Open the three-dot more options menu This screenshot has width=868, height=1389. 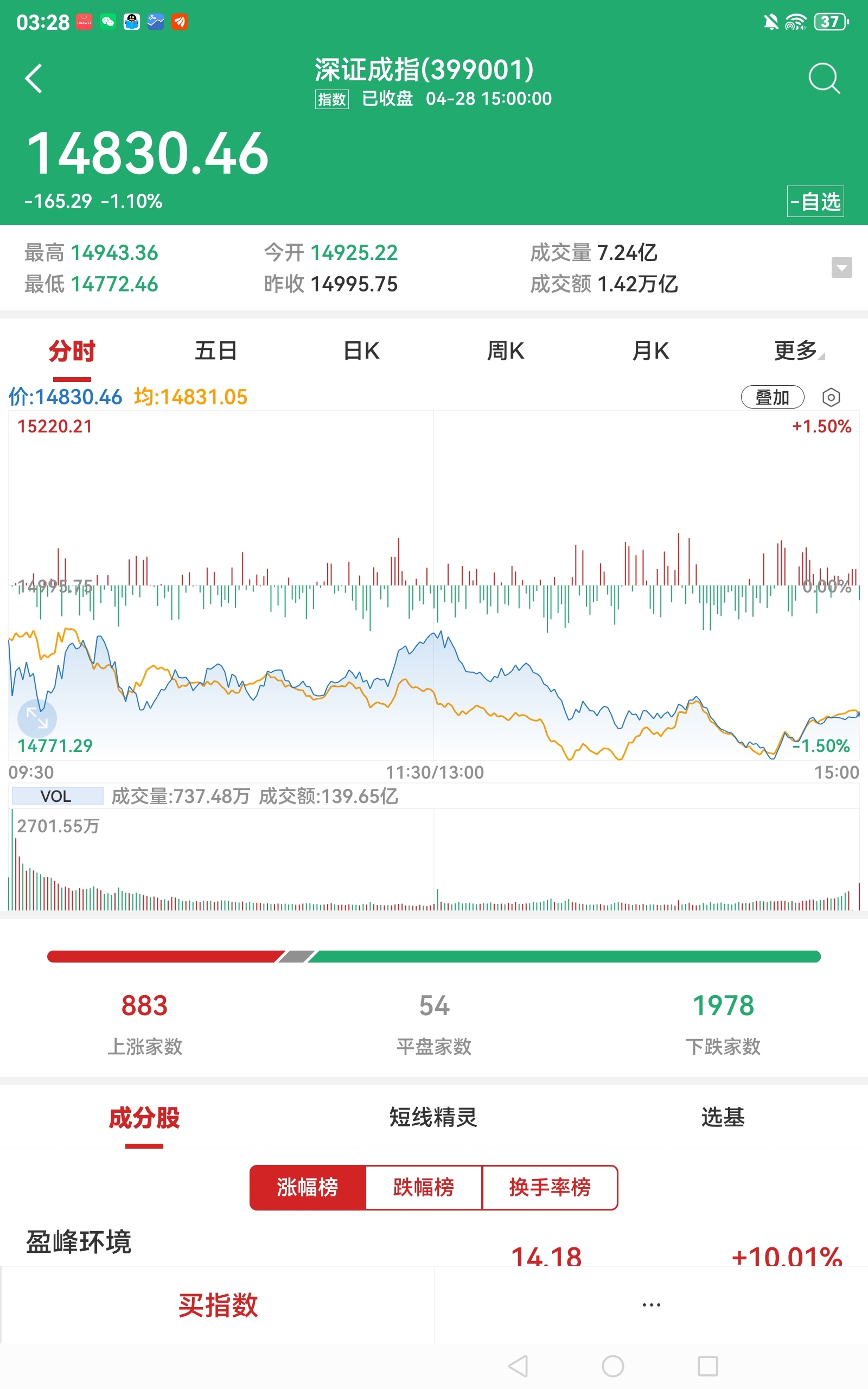pyautogui.click(x=651, y=1305)
